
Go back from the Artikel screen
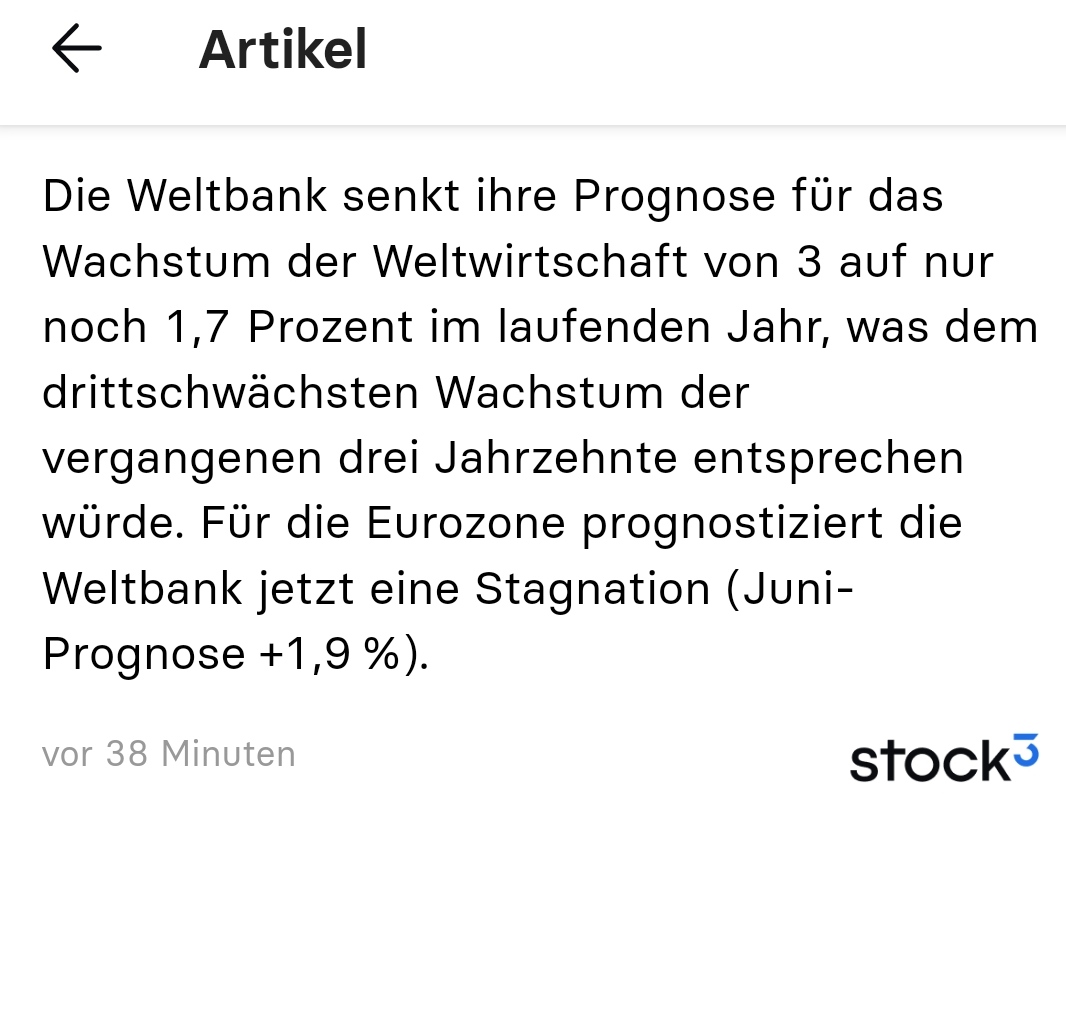pyautogui.click(x=76, y=49)
